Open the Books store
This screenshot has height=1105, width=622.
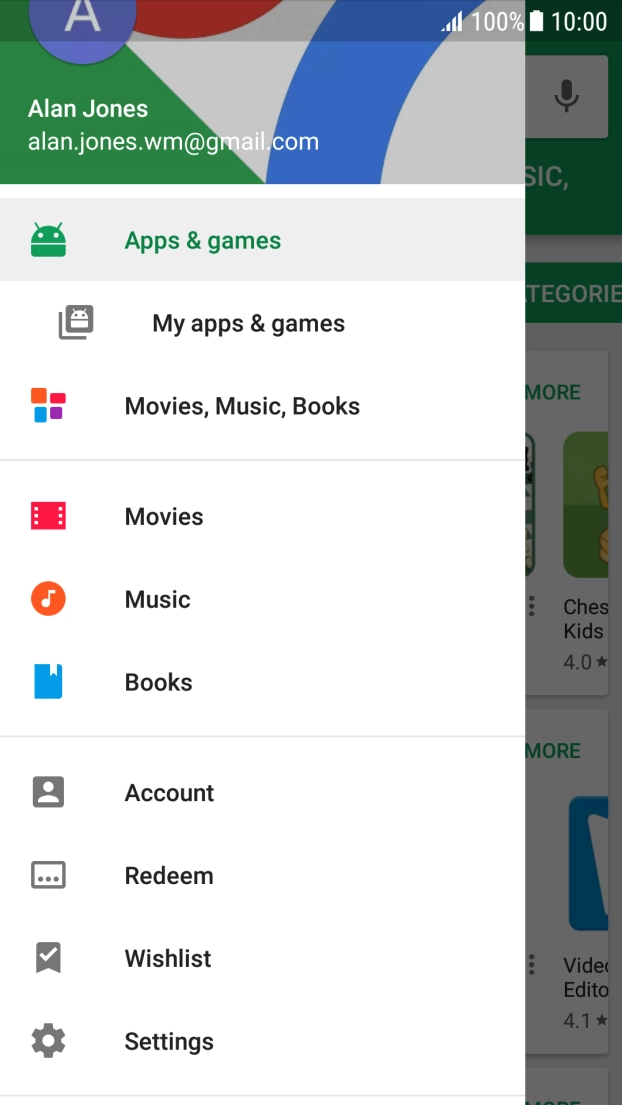(158, 683)
